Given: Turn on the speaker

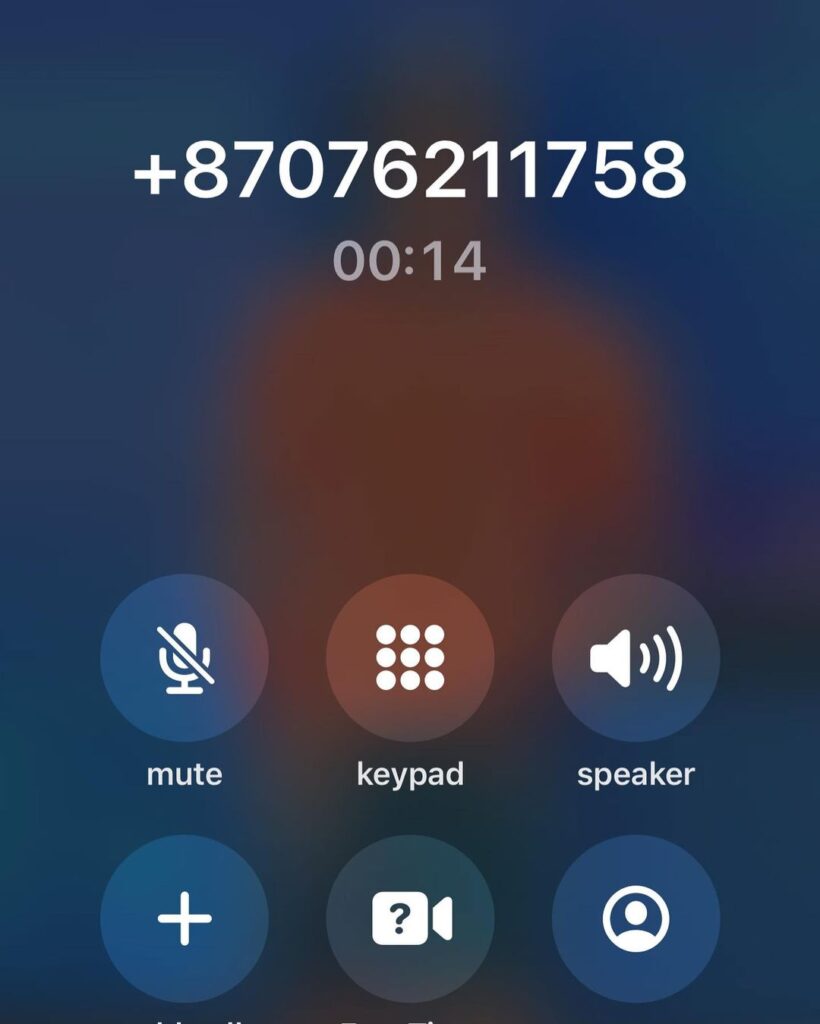Looking at the screenshot, I should 636,657.
